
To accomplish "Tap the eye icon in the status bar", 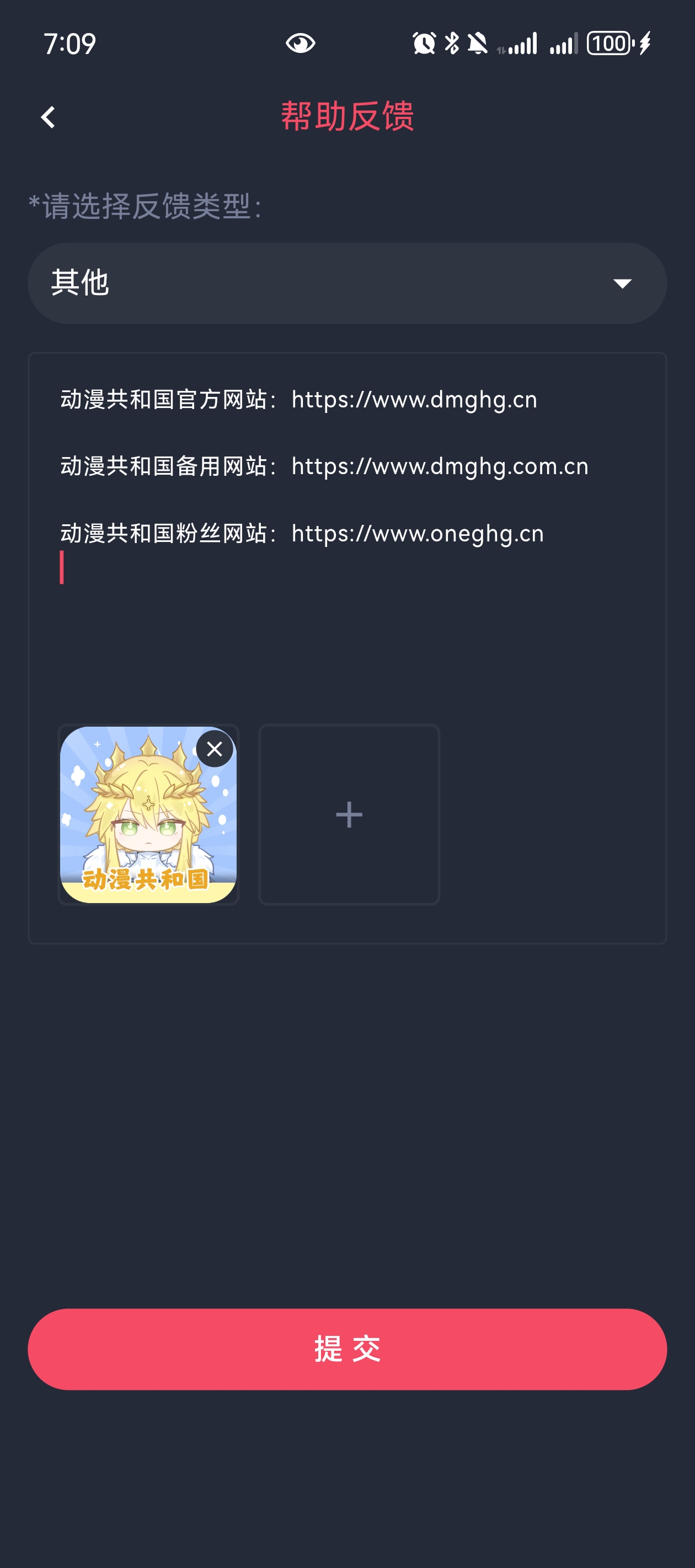I will tap(301, 42).
